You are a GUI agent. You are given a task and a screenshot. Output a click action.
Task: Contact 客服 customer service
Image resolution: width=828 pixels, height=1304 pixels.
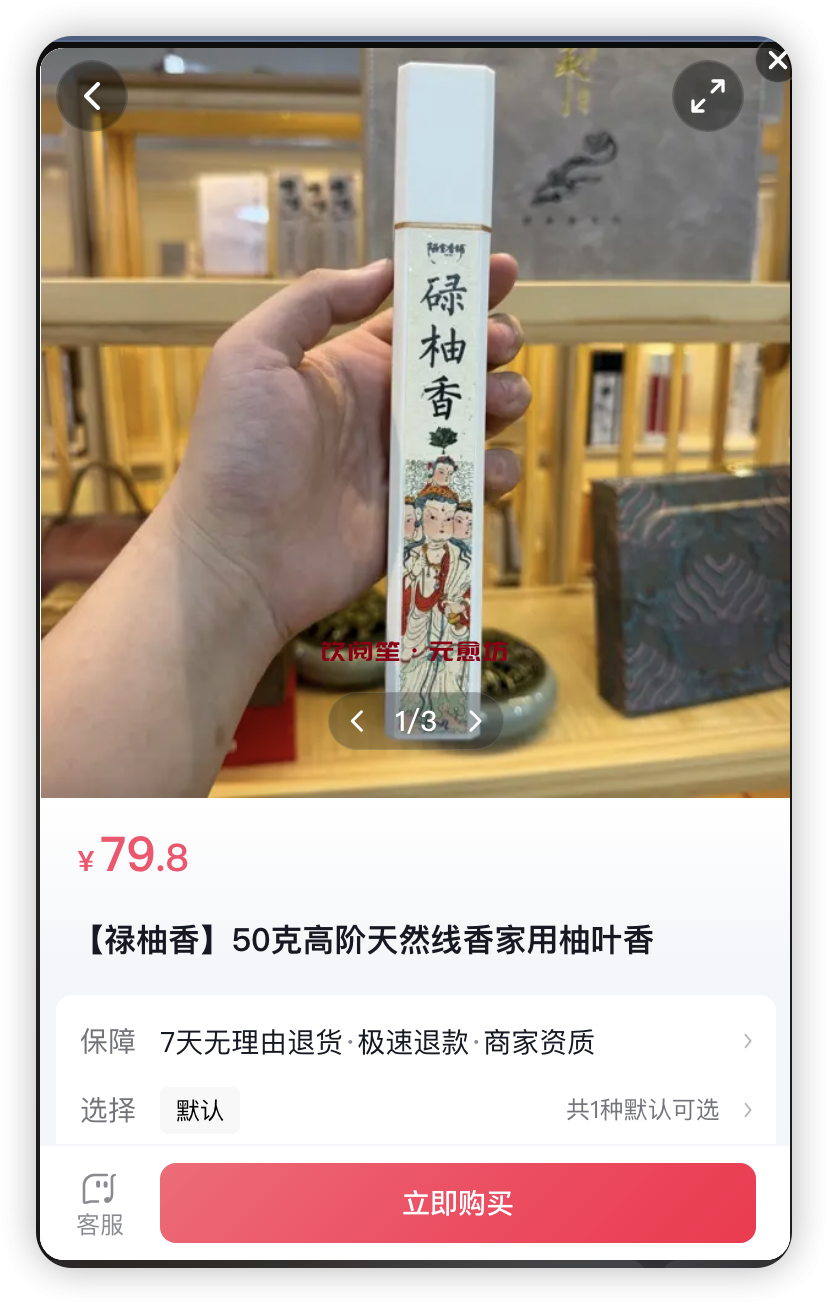click(x=100, y=1204)
